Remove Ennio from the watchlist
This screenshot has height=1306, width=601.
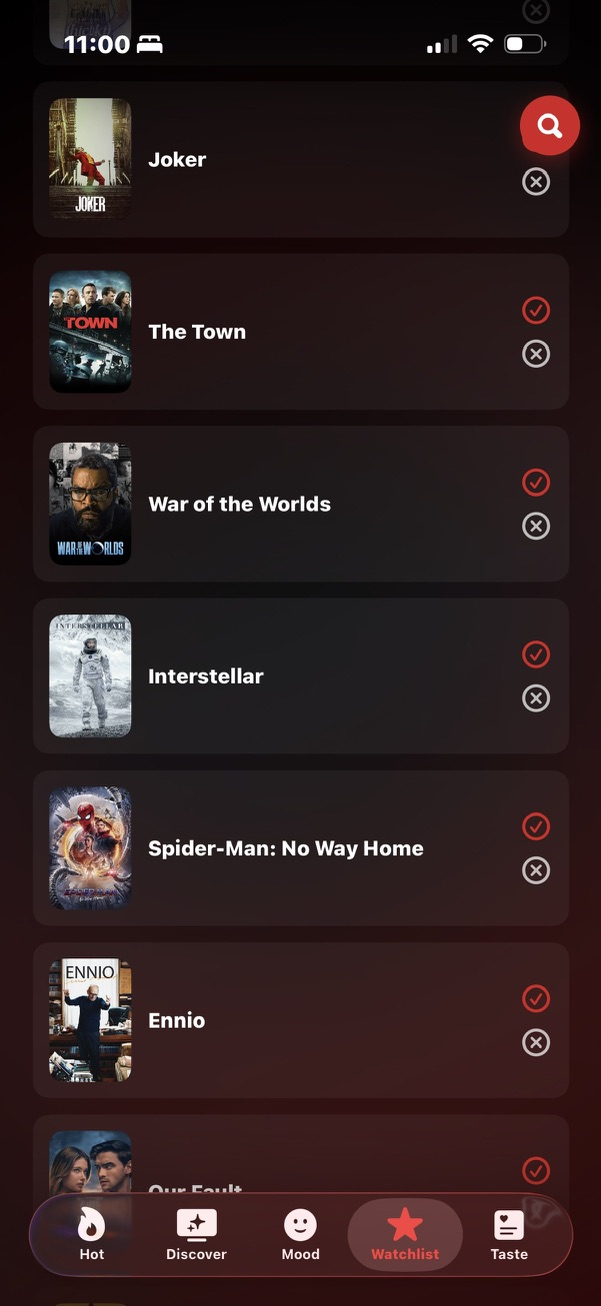tap(536, 1043)
